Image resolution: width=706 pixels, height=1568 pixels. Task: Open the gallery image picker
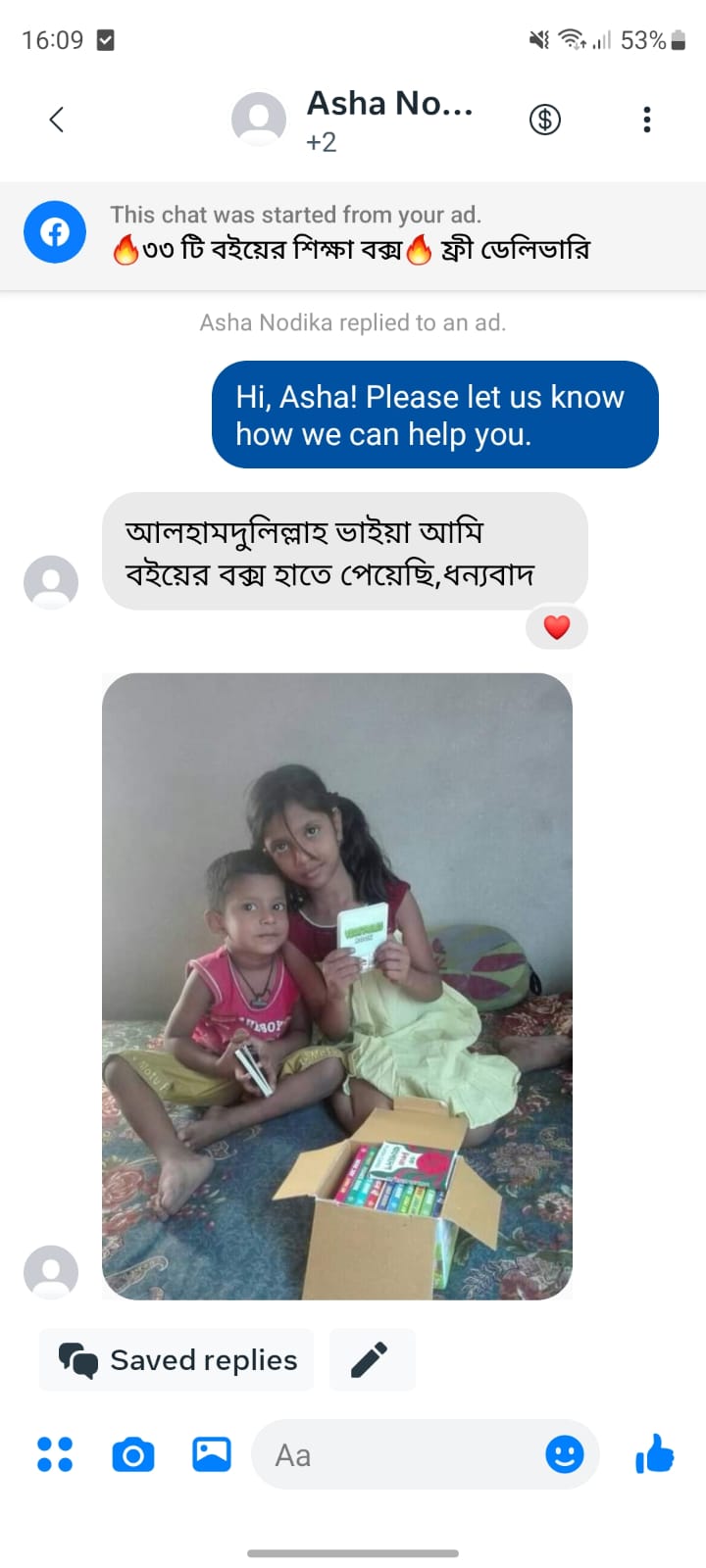point(211,1455)
